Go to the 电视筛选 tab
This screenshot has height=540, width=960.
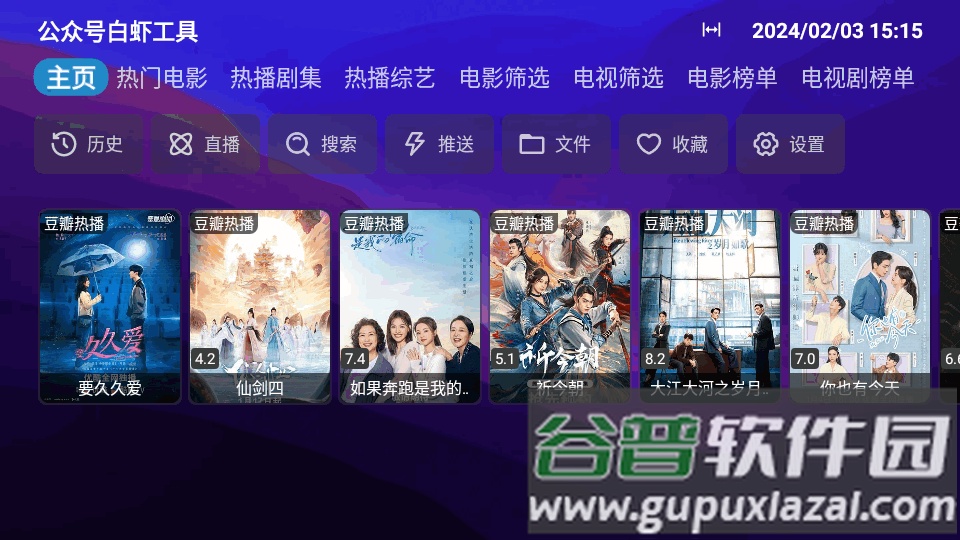(618, 78)
